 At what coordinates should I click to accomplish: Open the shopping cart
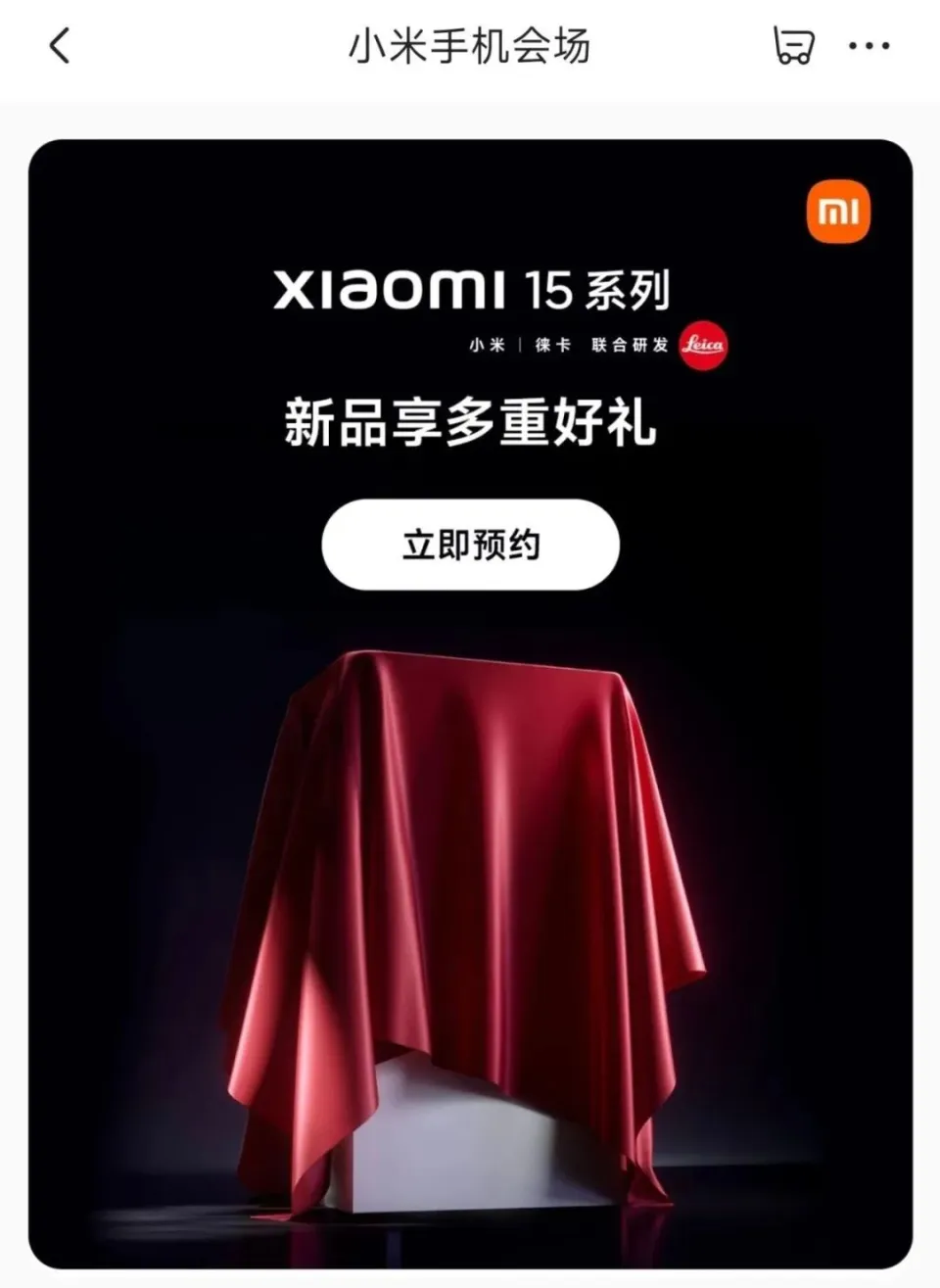(793, 46)
